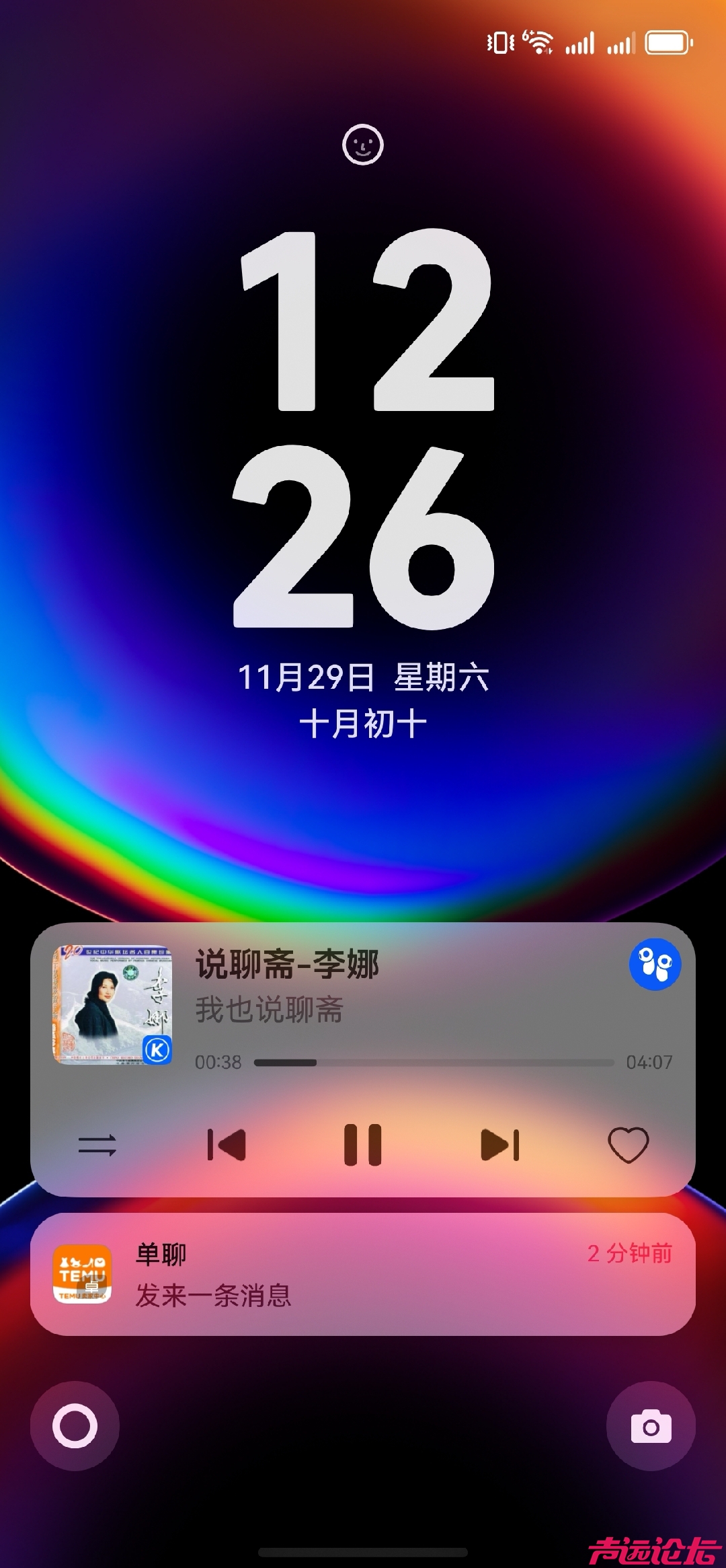The height and width of the screenshot is (1568, 726).
Task: Open the TEMU 单聊 message notification
Action: [363, 1274]
